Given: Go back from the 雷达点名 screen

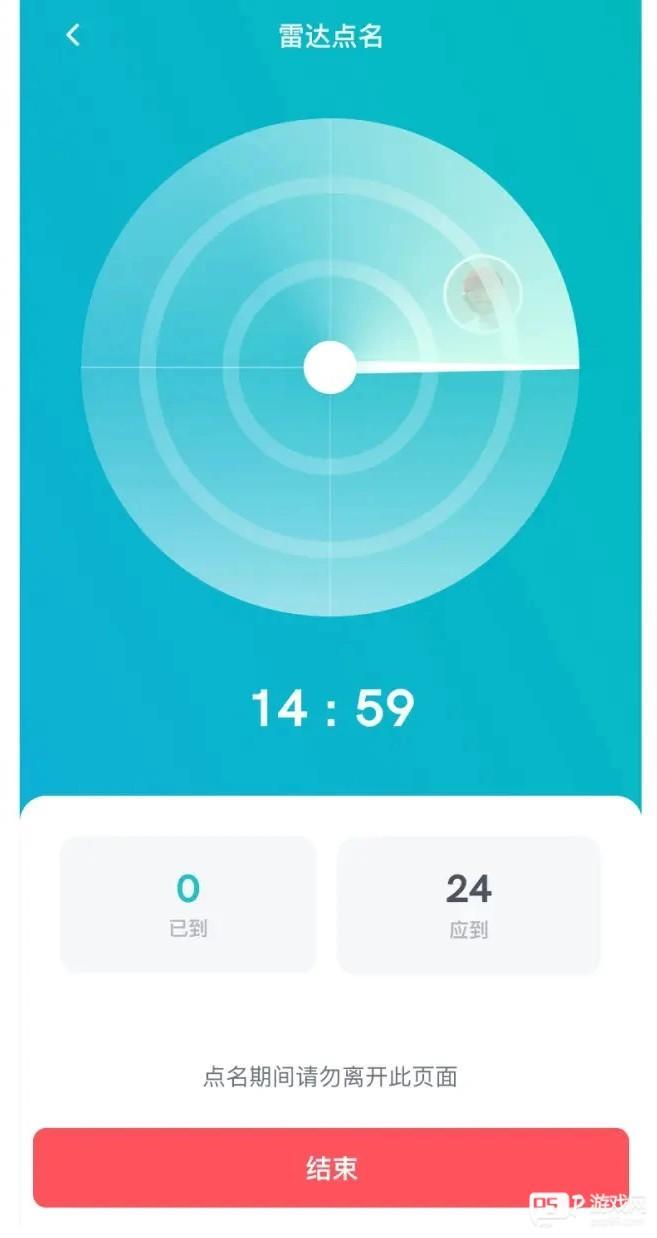Looking at the screenshot, I should coord(72,36).
